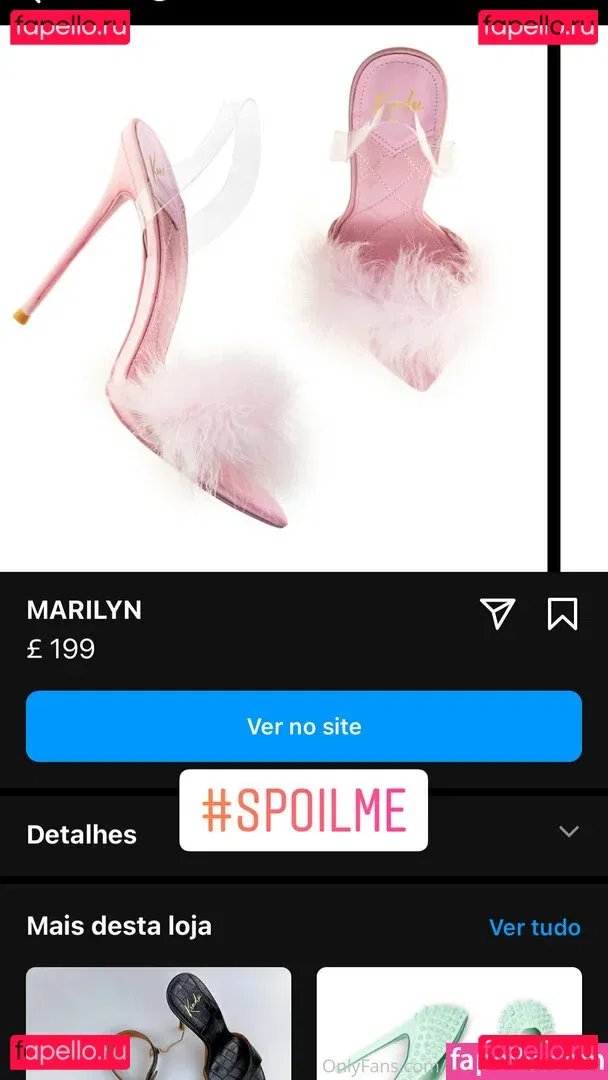Image resolution: width=608 pixels, height=1080 pixels.
Task: Save MARILYN with the bookmark icon
Action: coord(562,614)
